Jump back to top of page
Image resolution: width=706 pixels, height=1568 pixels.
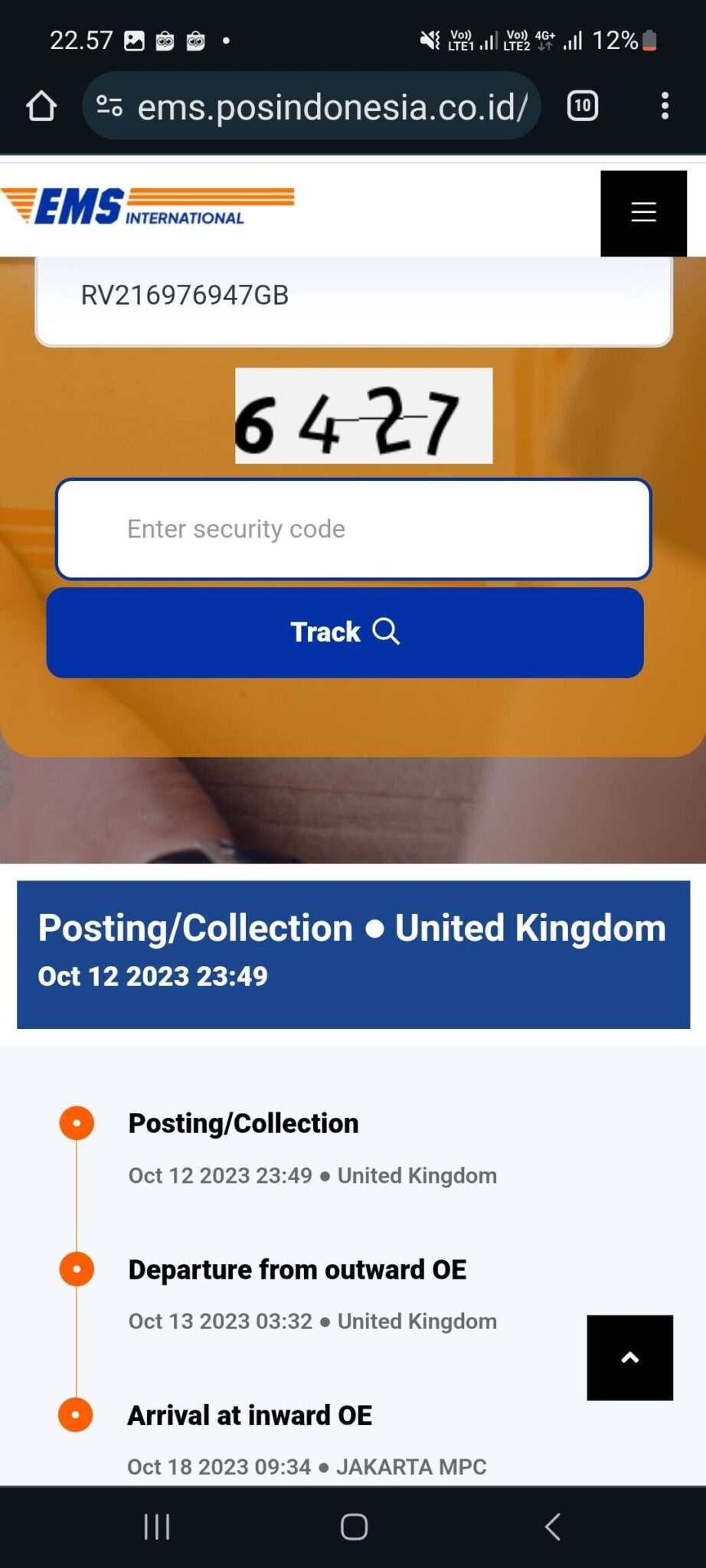[x=629, y=1357]
